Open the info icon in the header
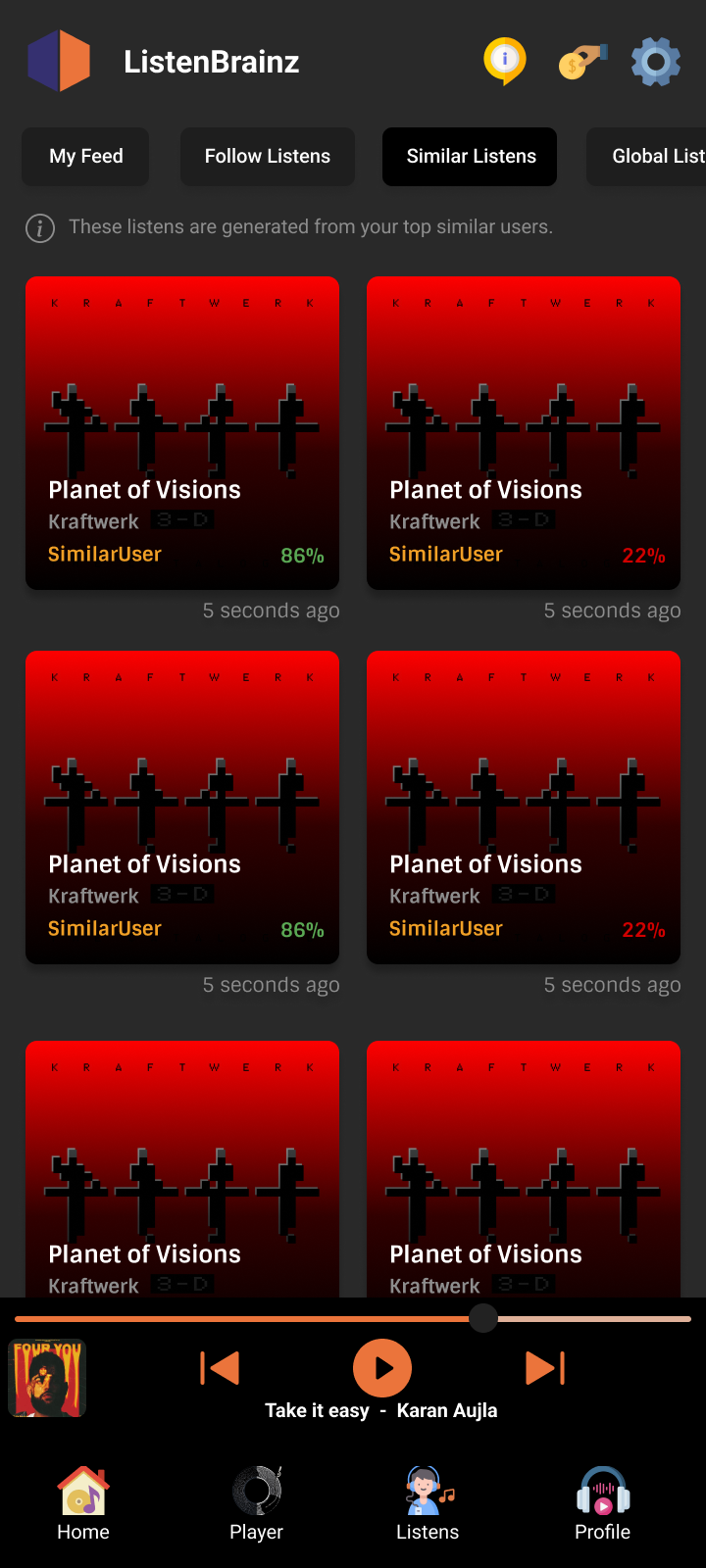 coord(505,61)
